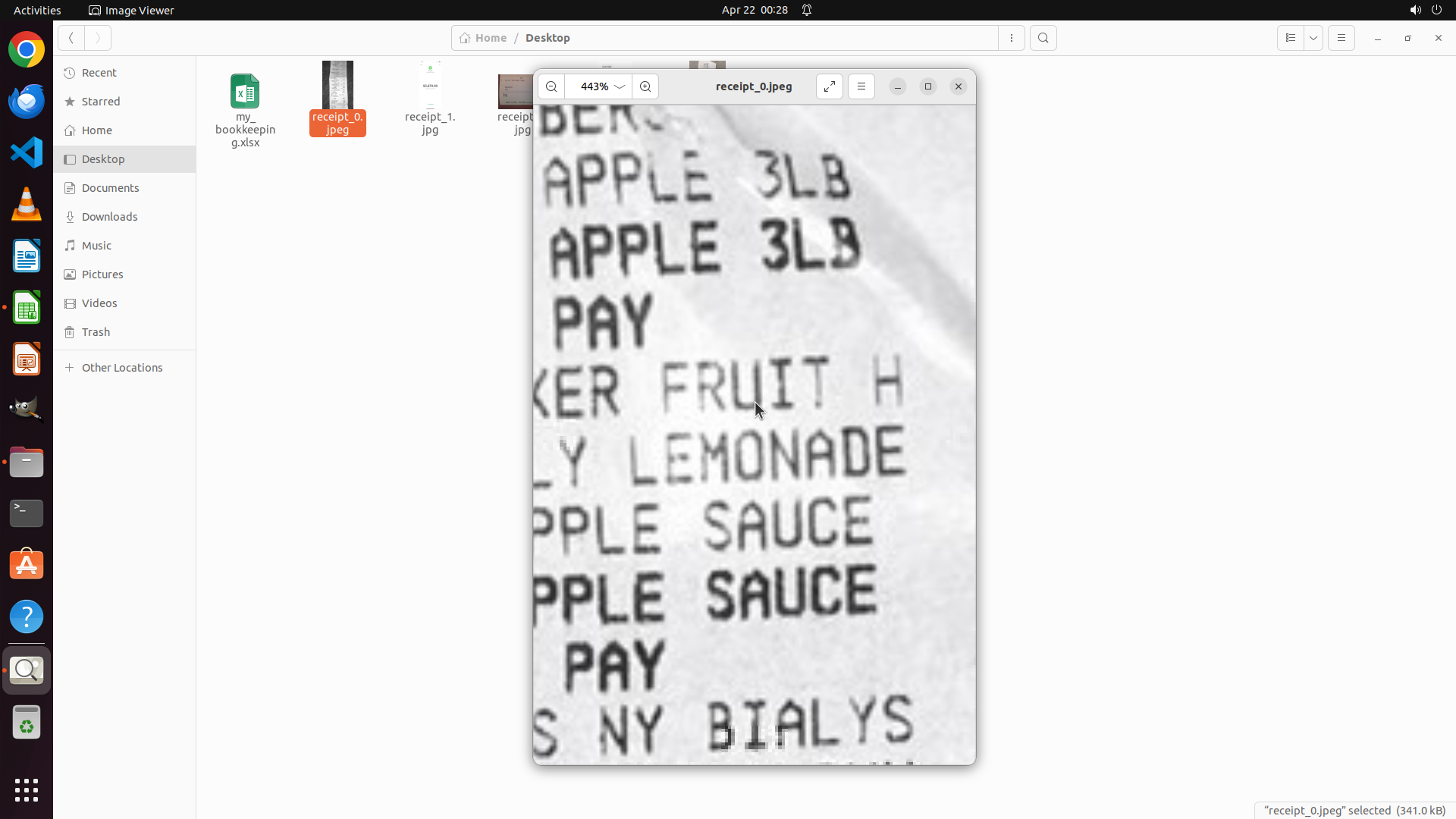
Task: Open the Activities overview
Action: click(37, 10)
